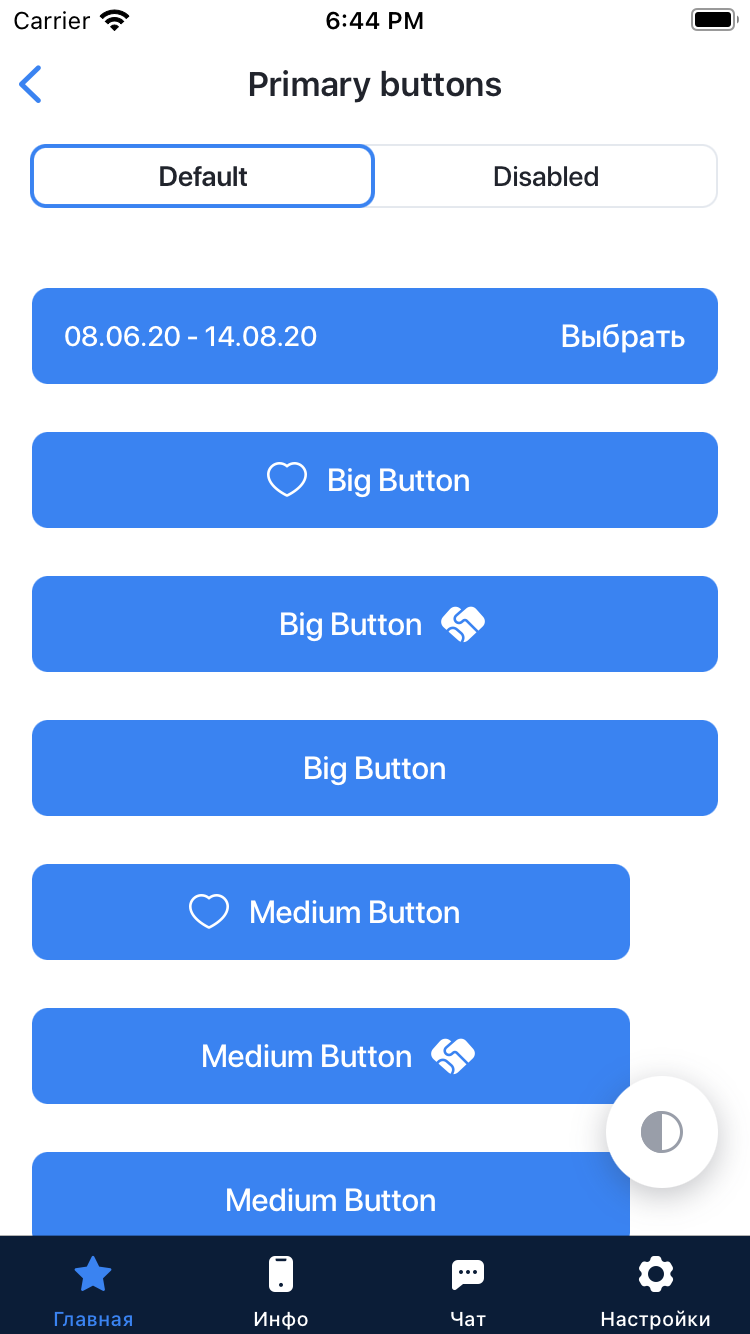Tap Medium Button with the heart icon
This screenshot has height=1334, width=750.
(331, 912)
